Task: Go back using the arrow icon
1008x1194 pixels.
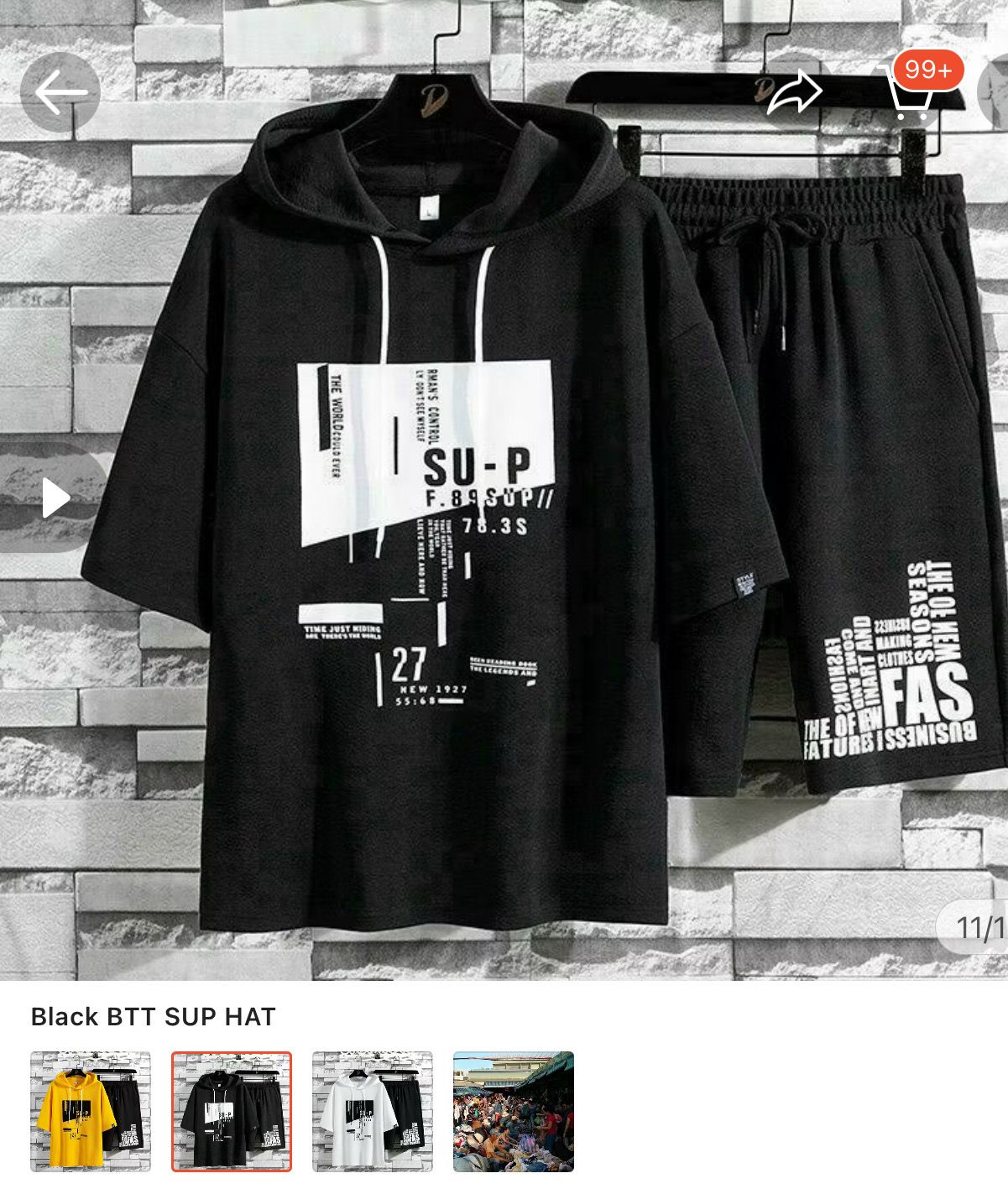Action: tap(60, 92)
